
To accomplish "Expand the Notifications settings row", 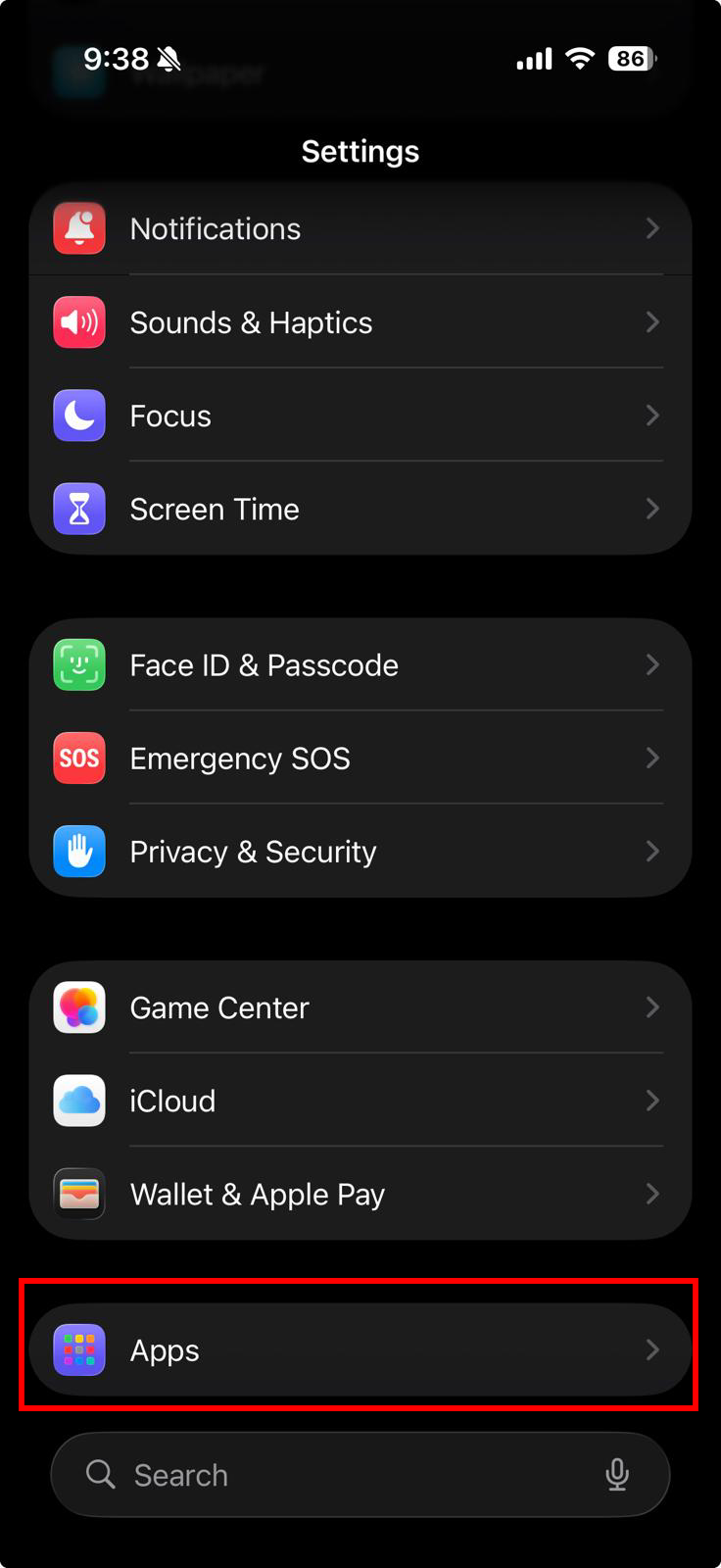I will coord(653,228).
